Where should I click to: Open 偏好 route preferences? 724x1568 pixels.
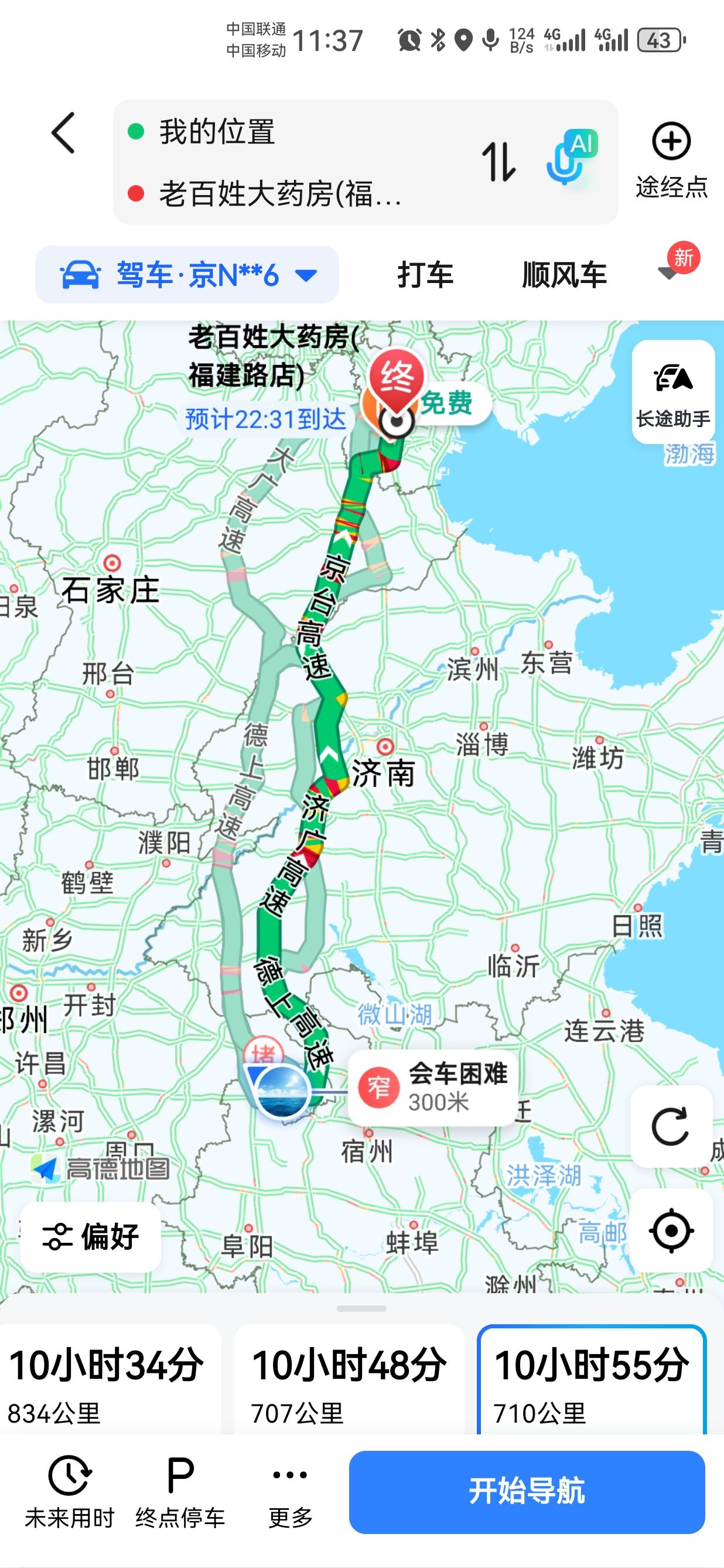pos(91,1236)
